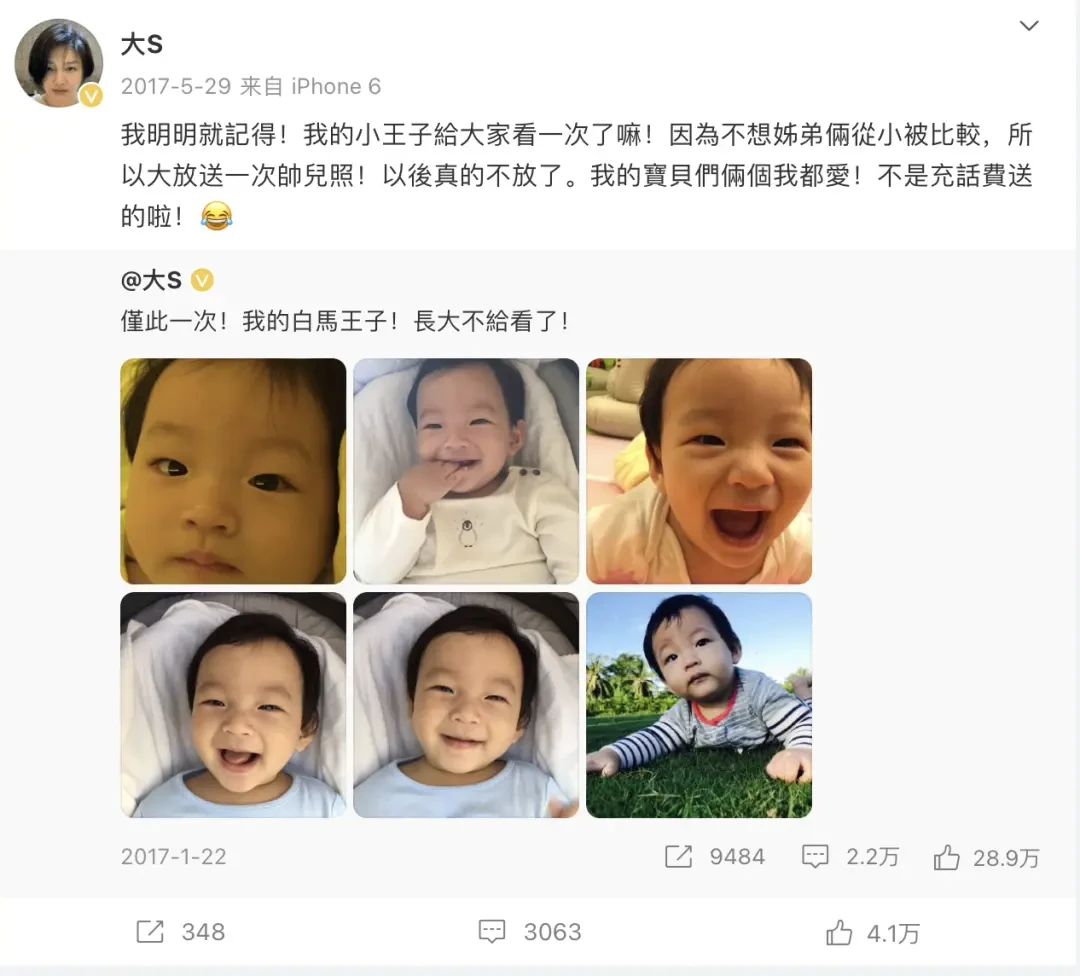The image size is (1080, 976).
Task: Open the close-up baby face photo
Action: click(x=233, y=471)
